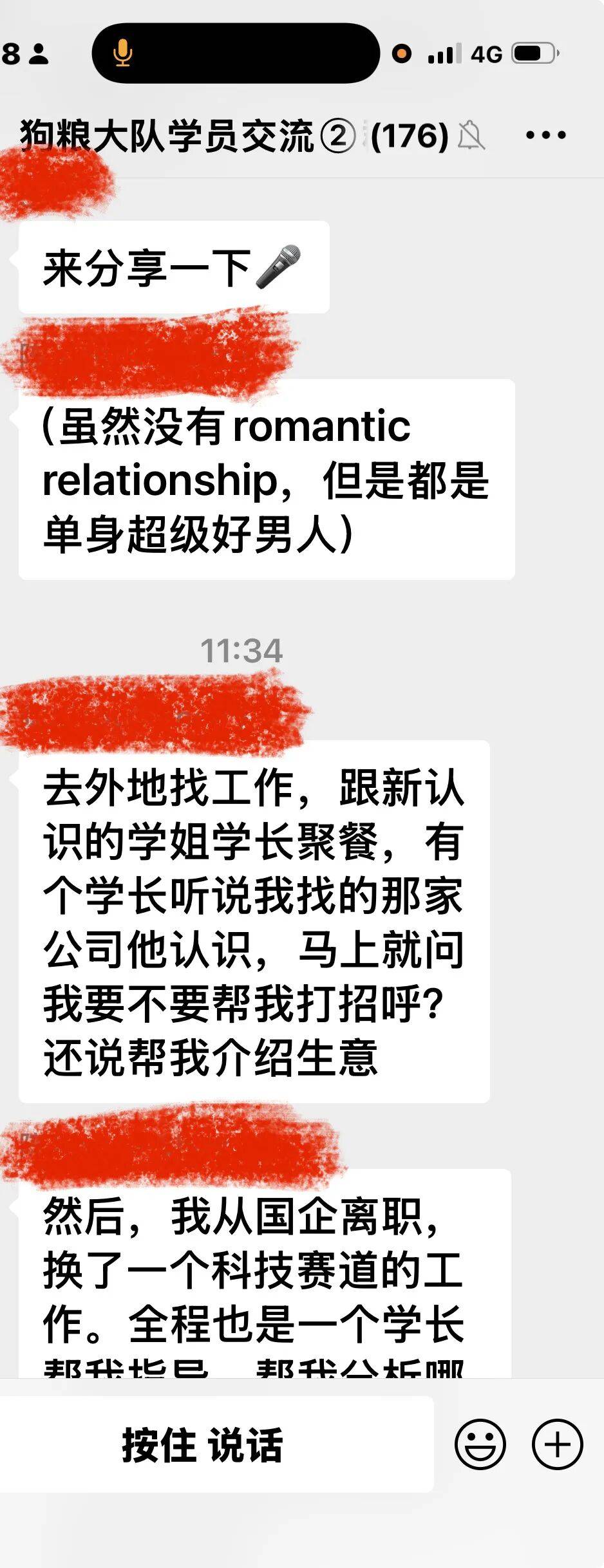The height and width of the screenshot is (1568, 604).
Task: Open the emoji picker
Action: pos(480,1444)
